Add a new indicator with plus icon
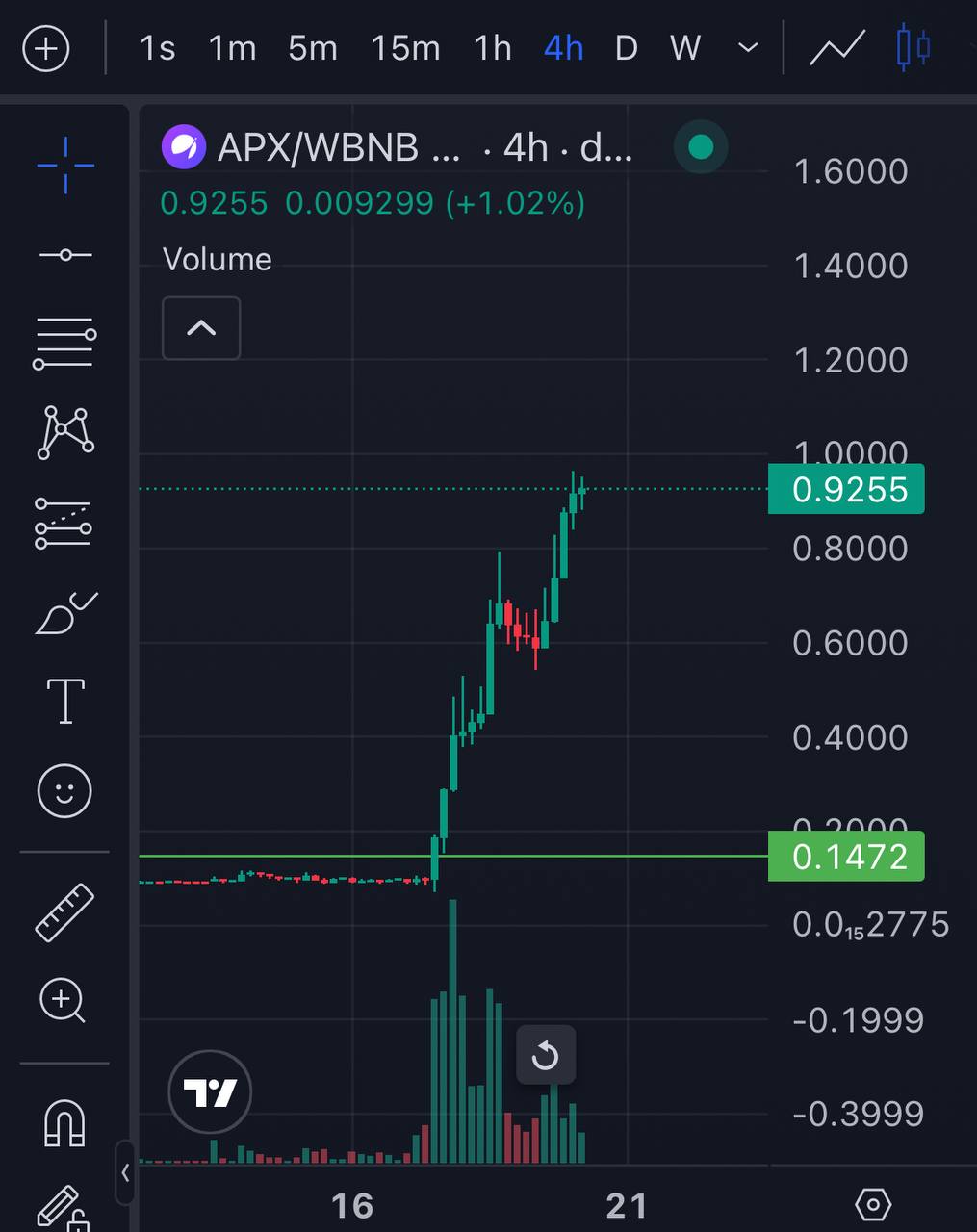The height and width of the screenshot is (1232, 977). [46, 48]
